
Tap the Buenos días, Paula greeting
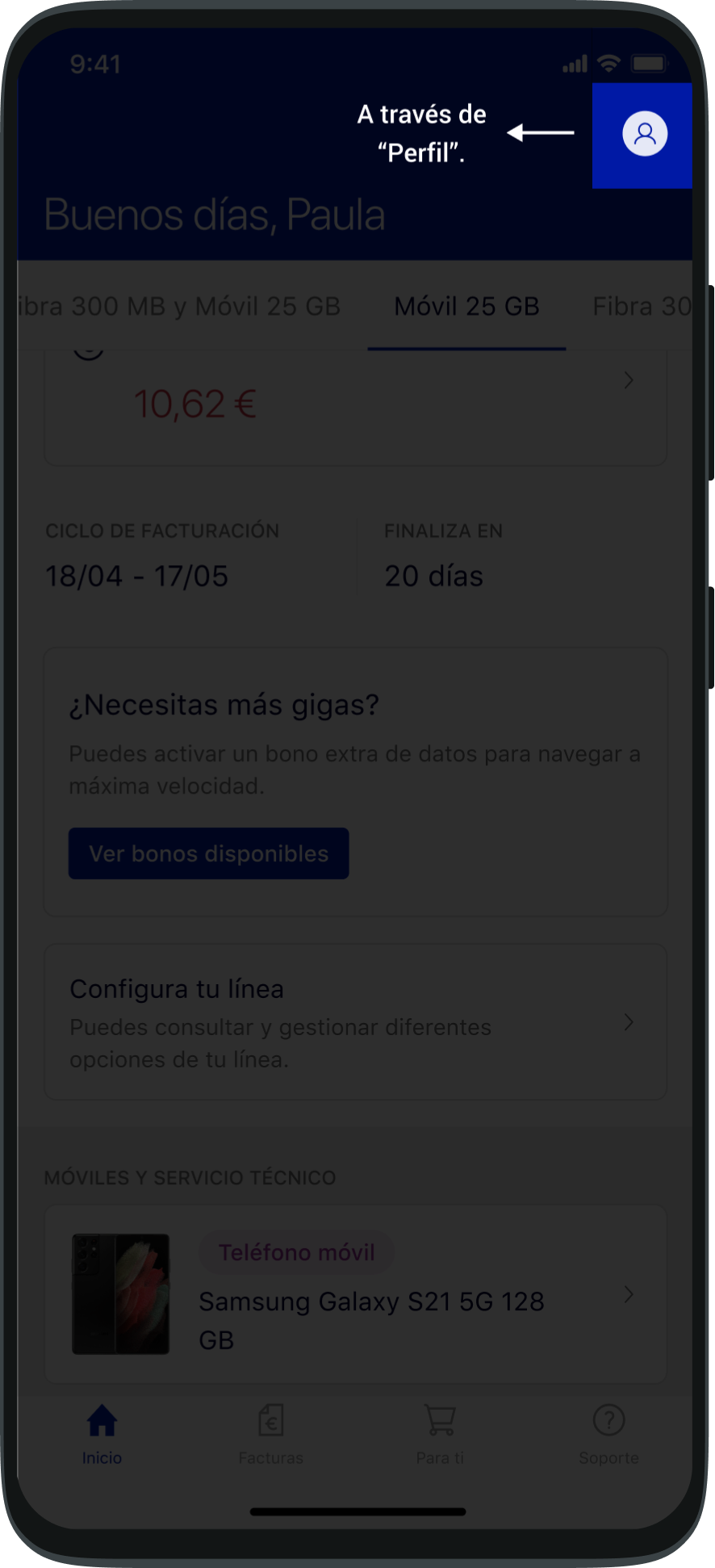[x=214, y=214]
